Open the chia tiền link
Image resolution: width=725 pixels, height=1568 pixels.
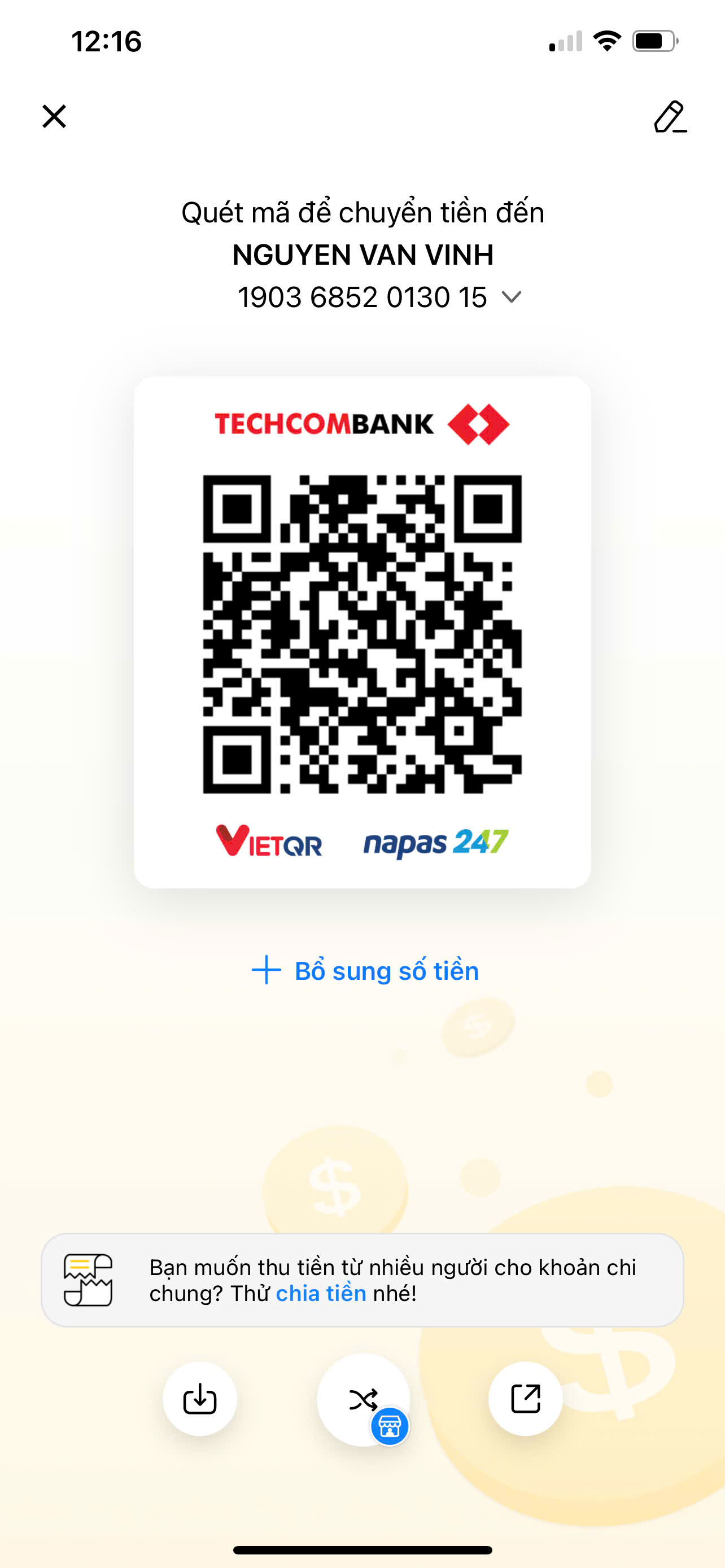click(x=321, y=1293)
